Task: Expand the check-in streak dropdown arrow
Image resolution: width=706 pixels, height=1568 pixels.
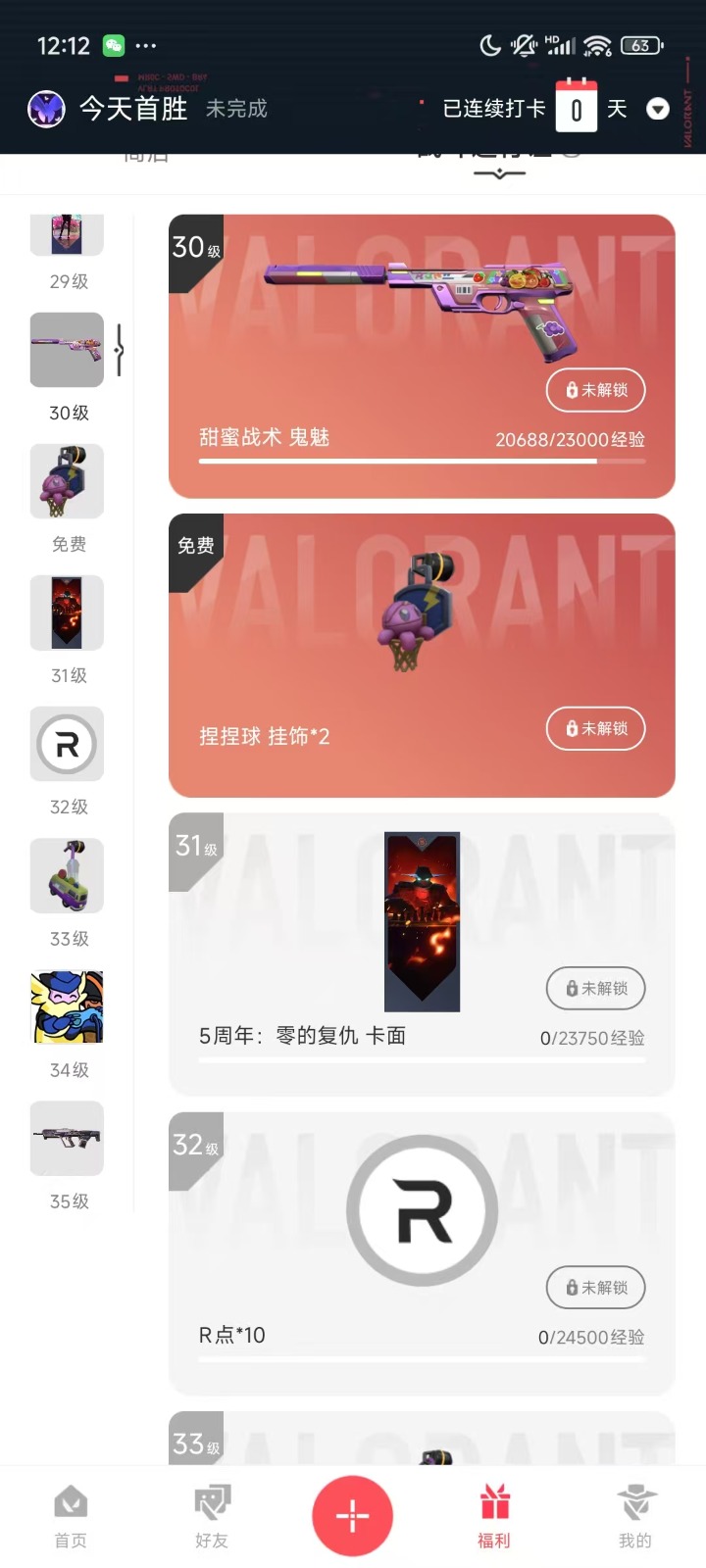Action: 658,109
